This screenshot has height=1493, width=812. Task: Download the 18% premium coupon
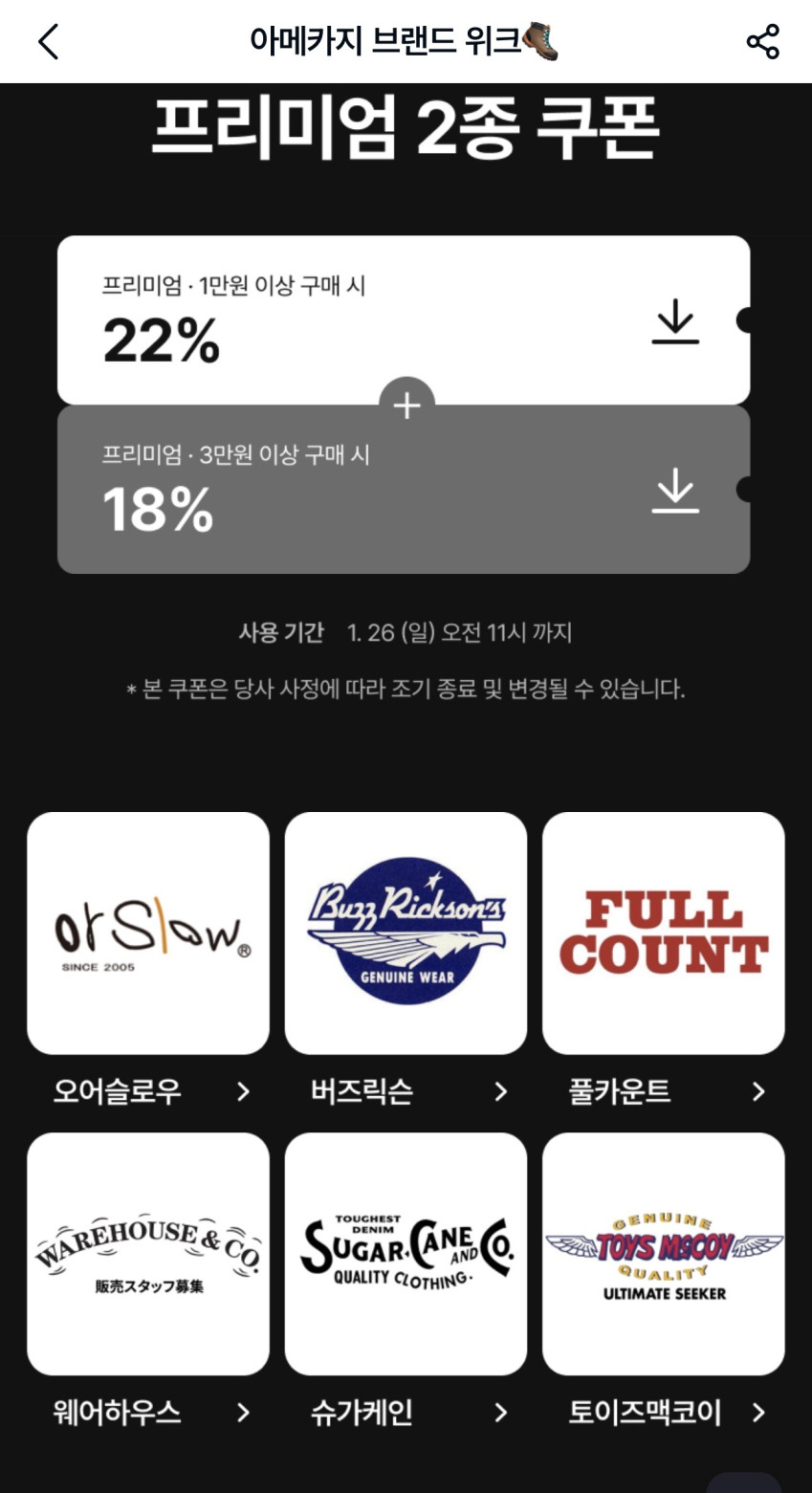pos(675,490)
